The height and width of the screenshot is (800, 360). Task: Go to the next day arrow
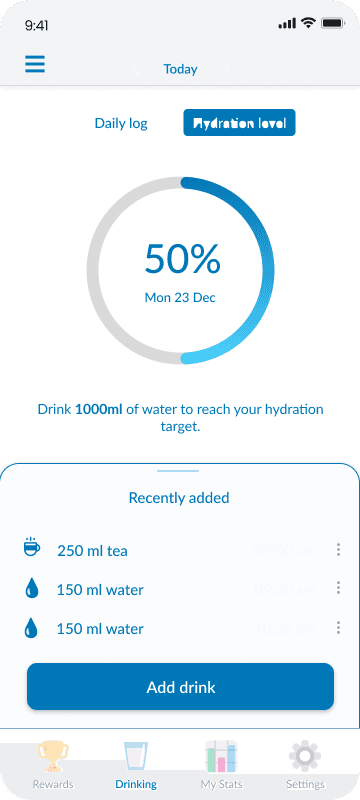click(x=225, y=69)
